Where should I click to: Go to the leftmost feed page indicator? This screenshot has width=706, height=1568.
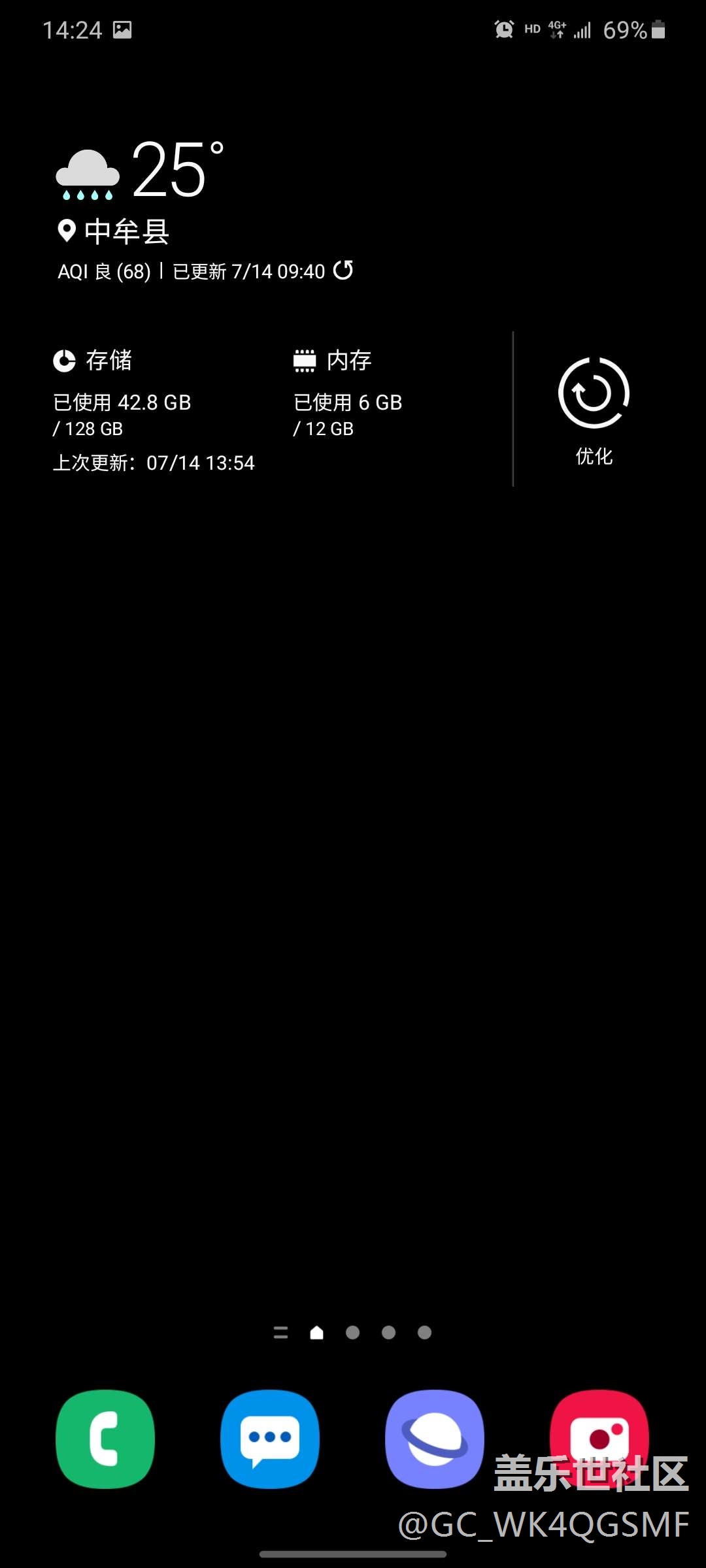(280, 1332)
